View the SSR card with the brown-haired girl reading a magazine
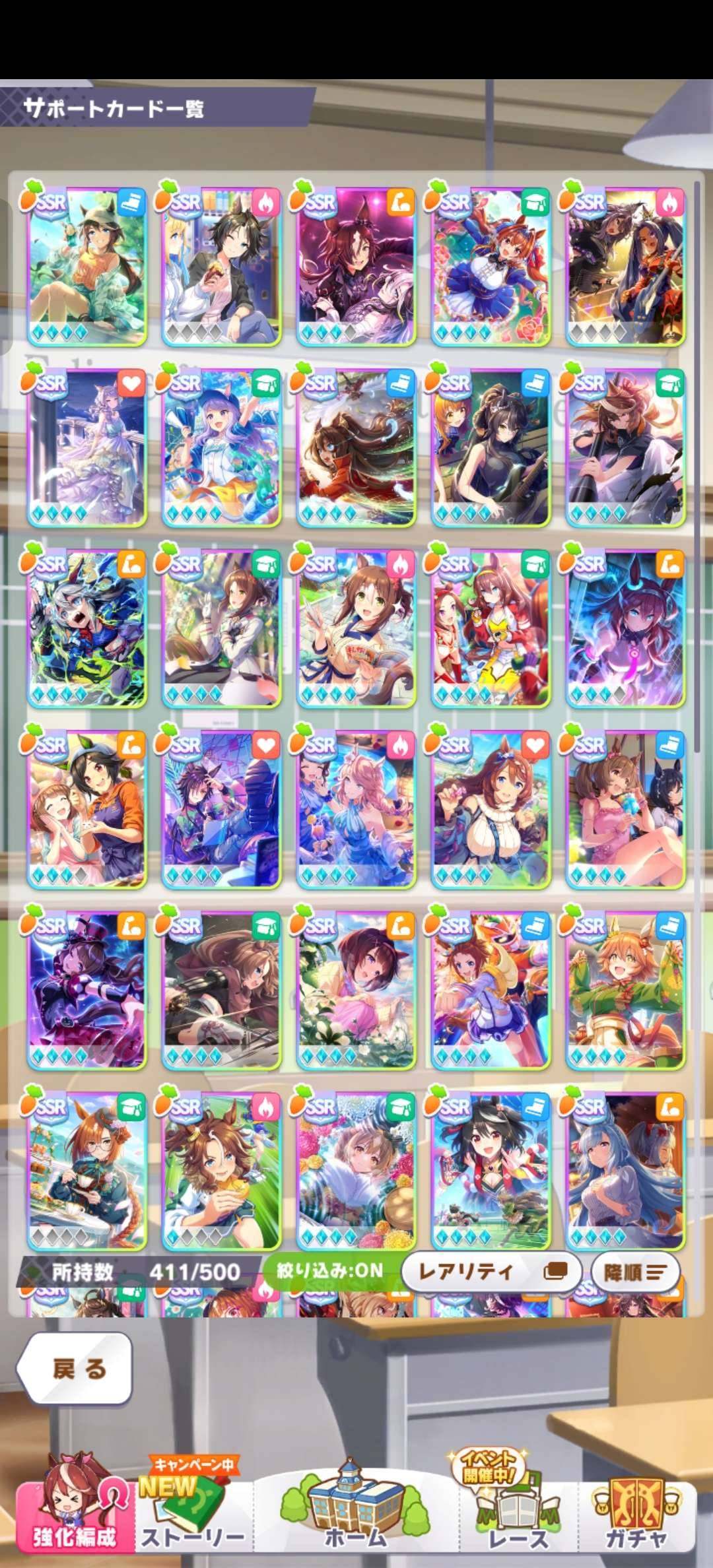 [356, 628]
